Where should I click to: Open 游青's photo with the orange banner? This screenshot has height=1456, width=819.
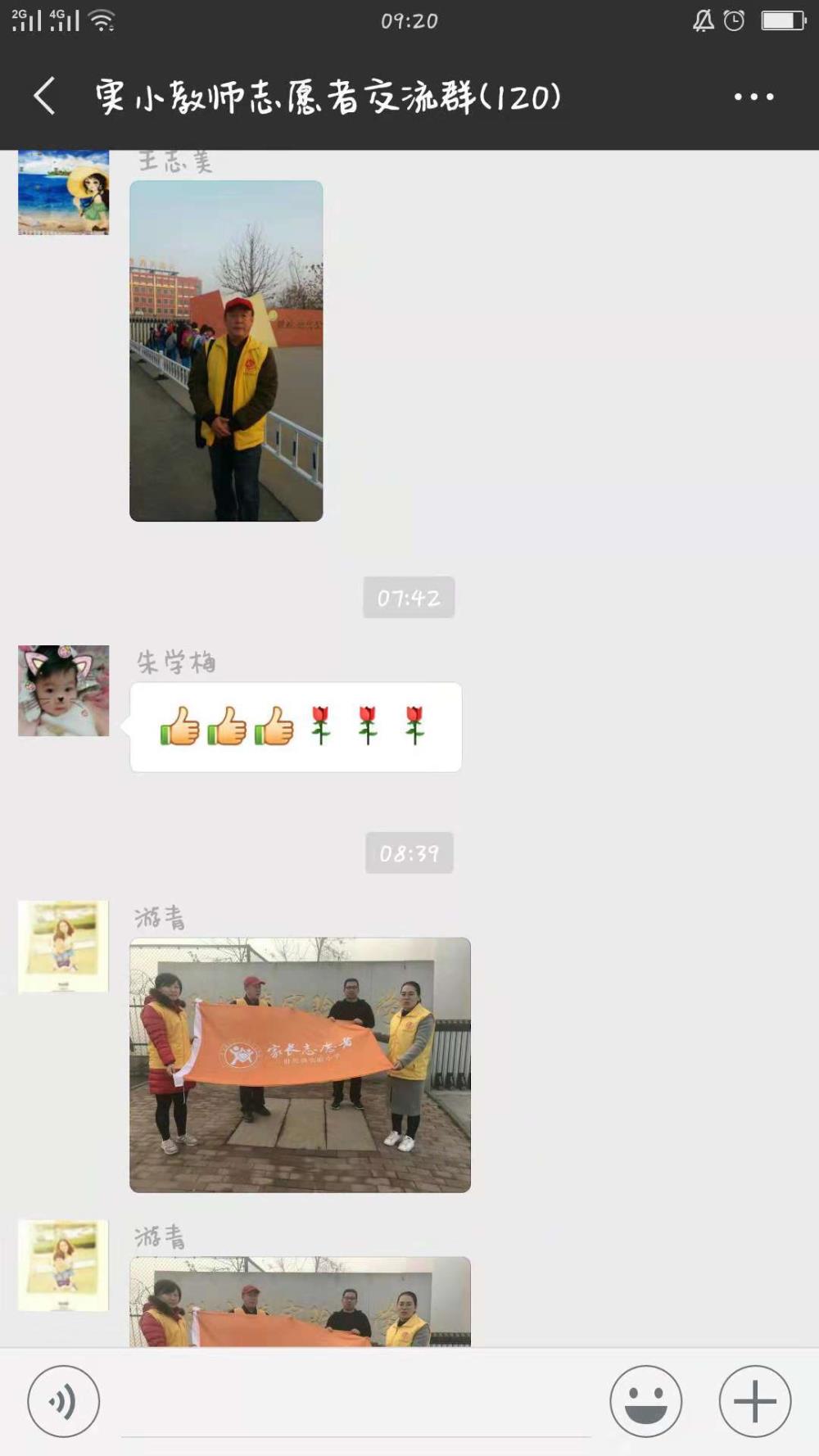point(300,1065)
